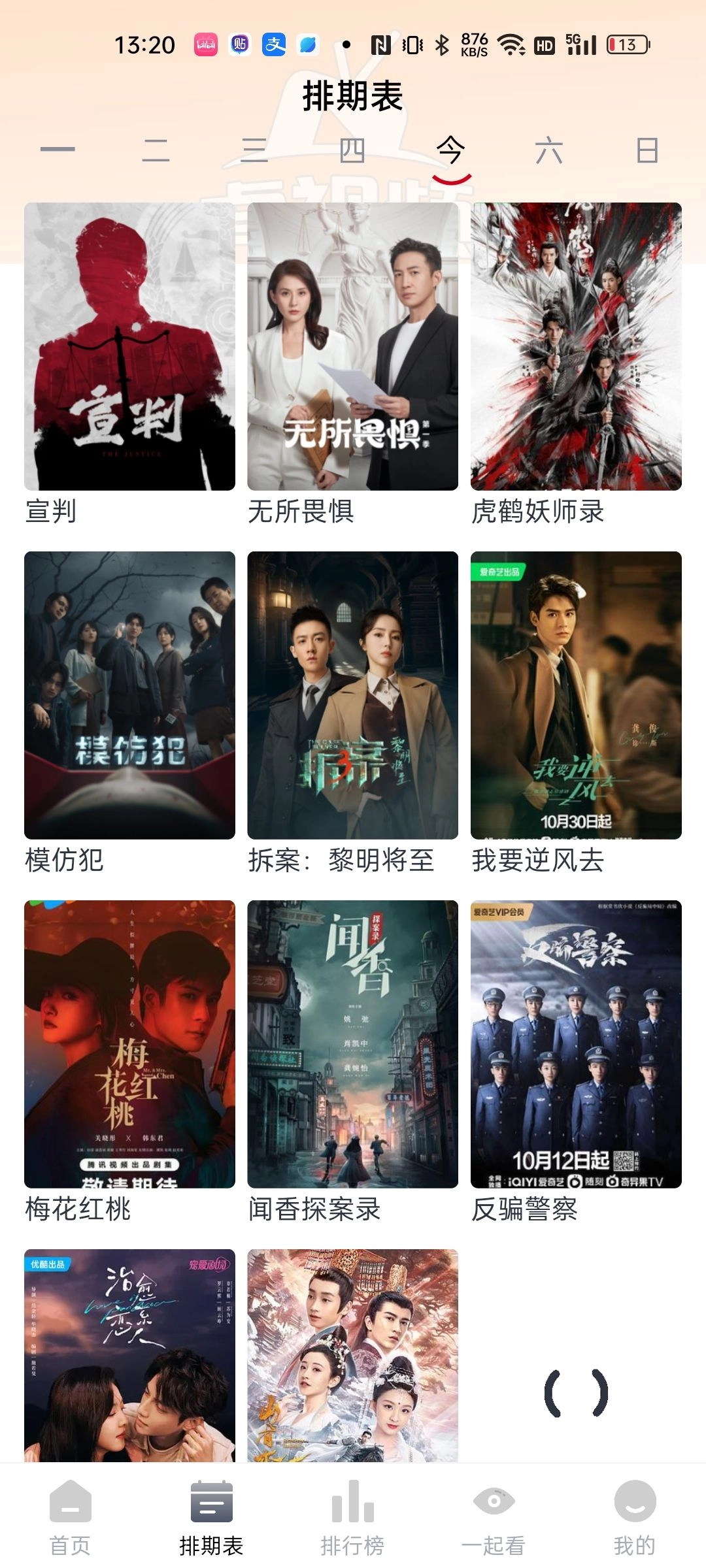Tap the 今 (today) schedule tab

[x=451, y=152]
